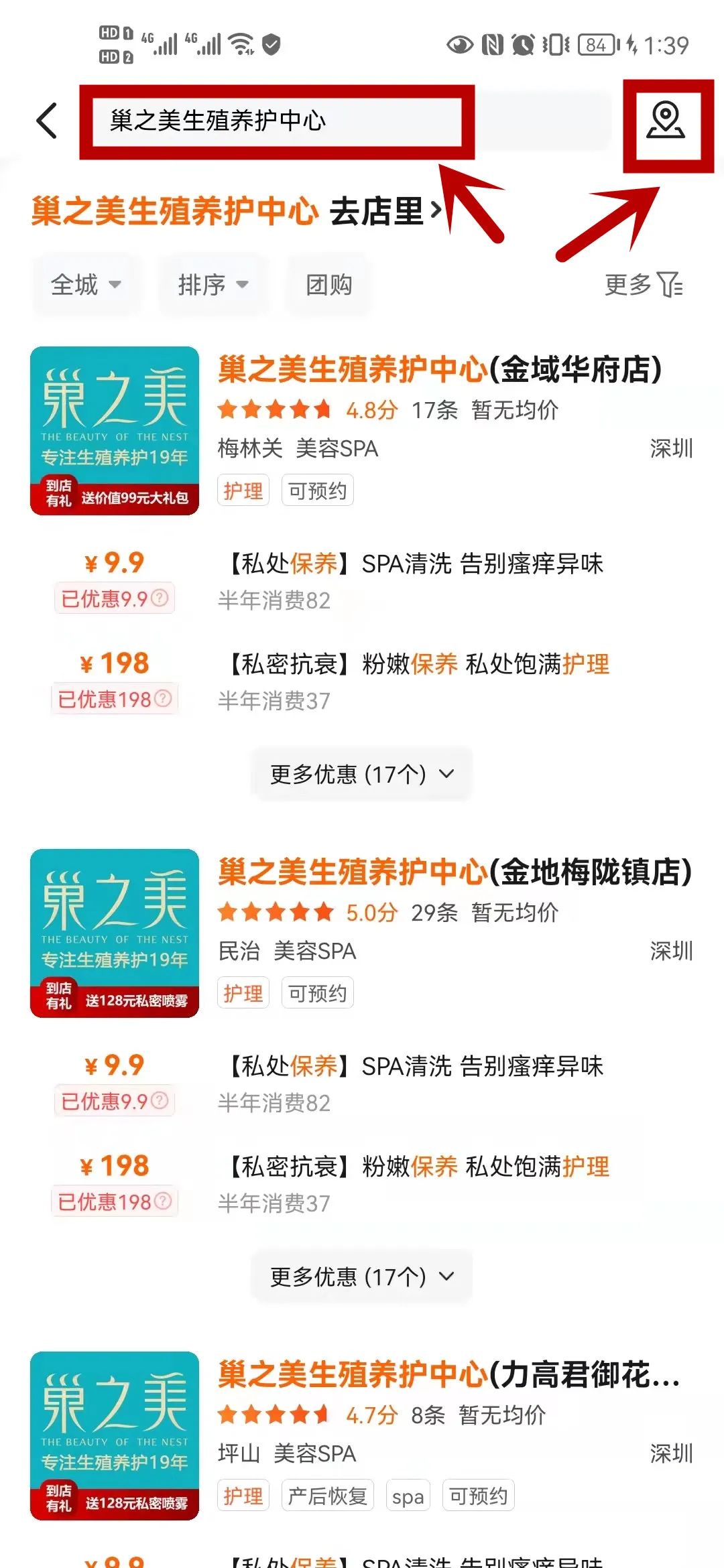
Task: Select the 团购 filter chip
Action: pos(328,285)
